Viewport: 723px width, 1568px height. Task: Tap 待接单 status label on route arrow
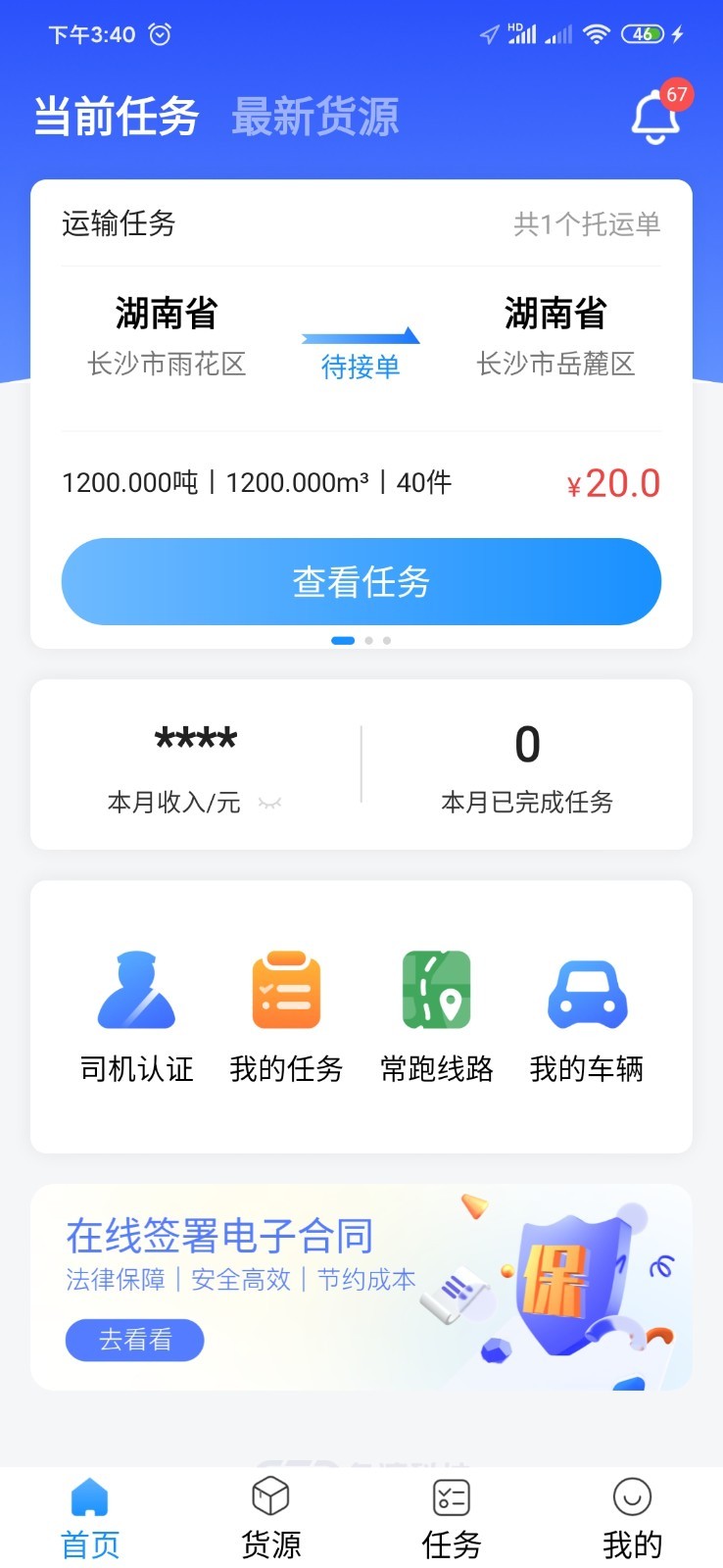(361, 367)
